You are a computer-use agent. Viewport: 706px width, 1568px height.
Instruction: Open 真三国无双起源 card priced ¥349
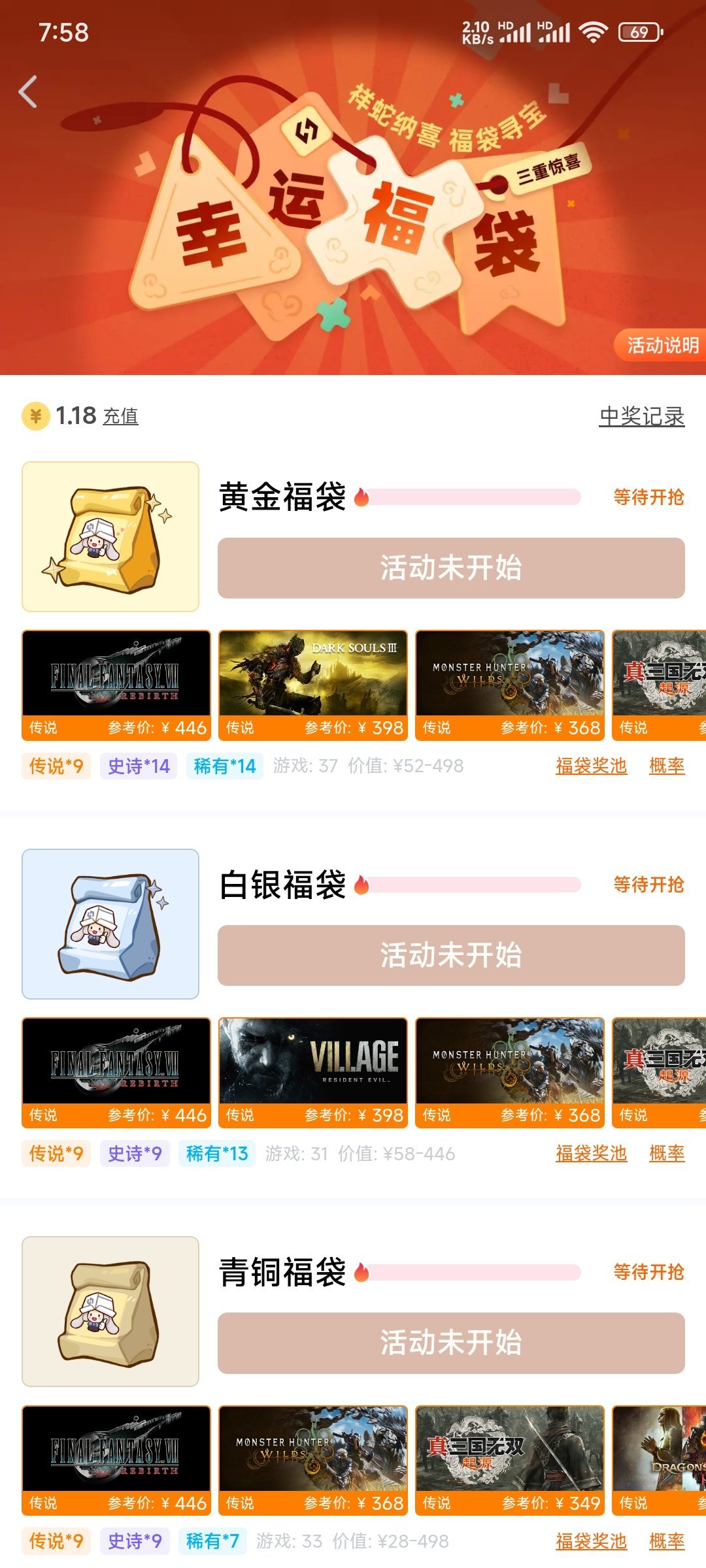click(x=509, y=1460)
